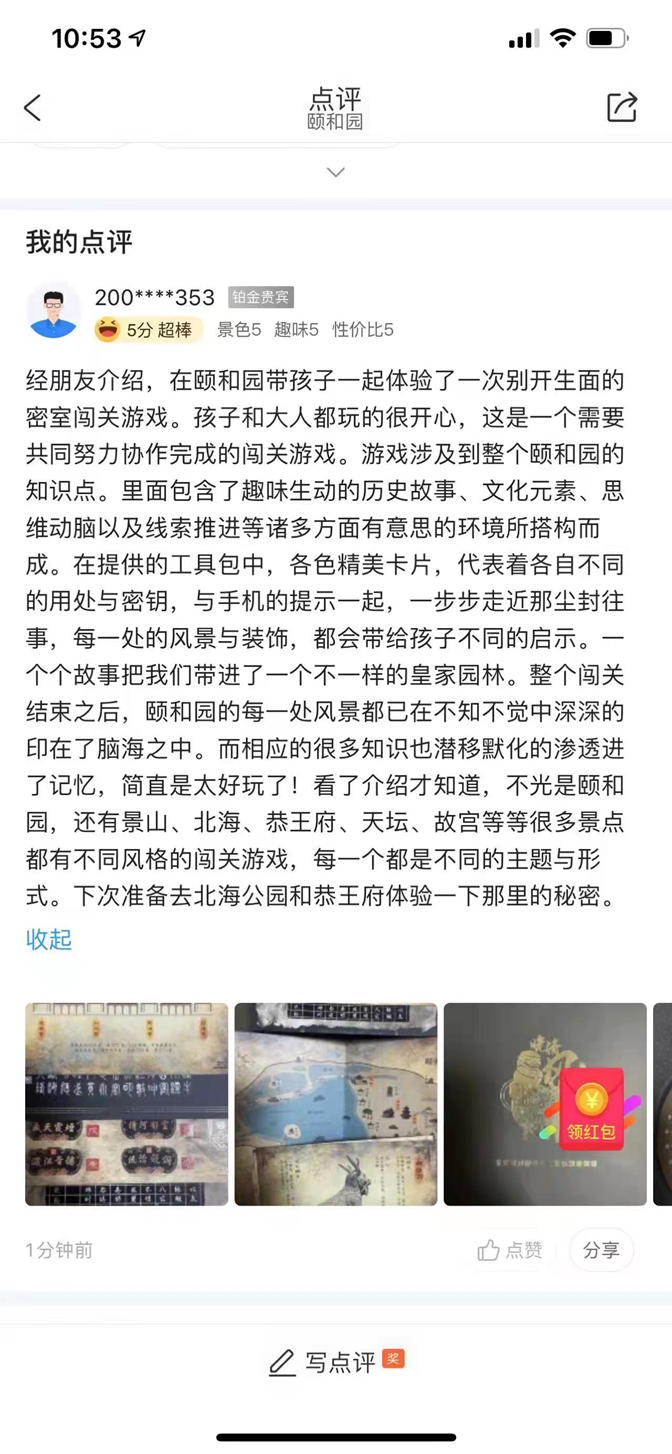The height and width of the screenshot is (1454, 672).
Task: View the second review photo of the map
Action: tap(336, 1104)
